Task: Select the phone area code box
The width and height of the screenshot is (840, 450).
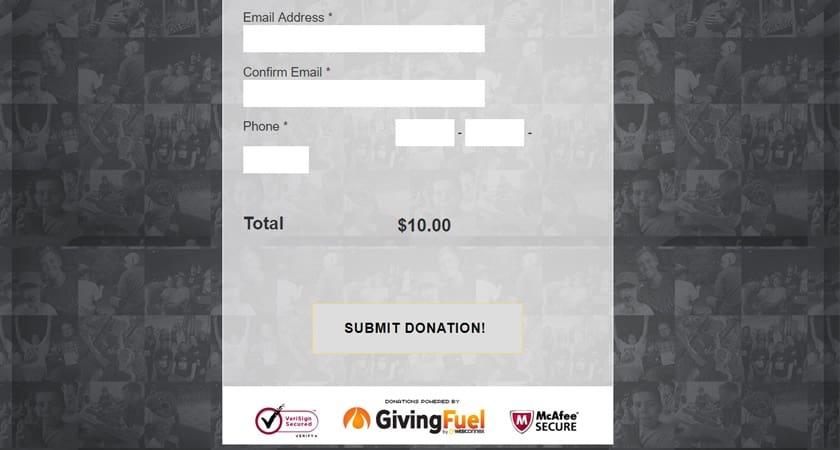Action: tap(424, 133)
